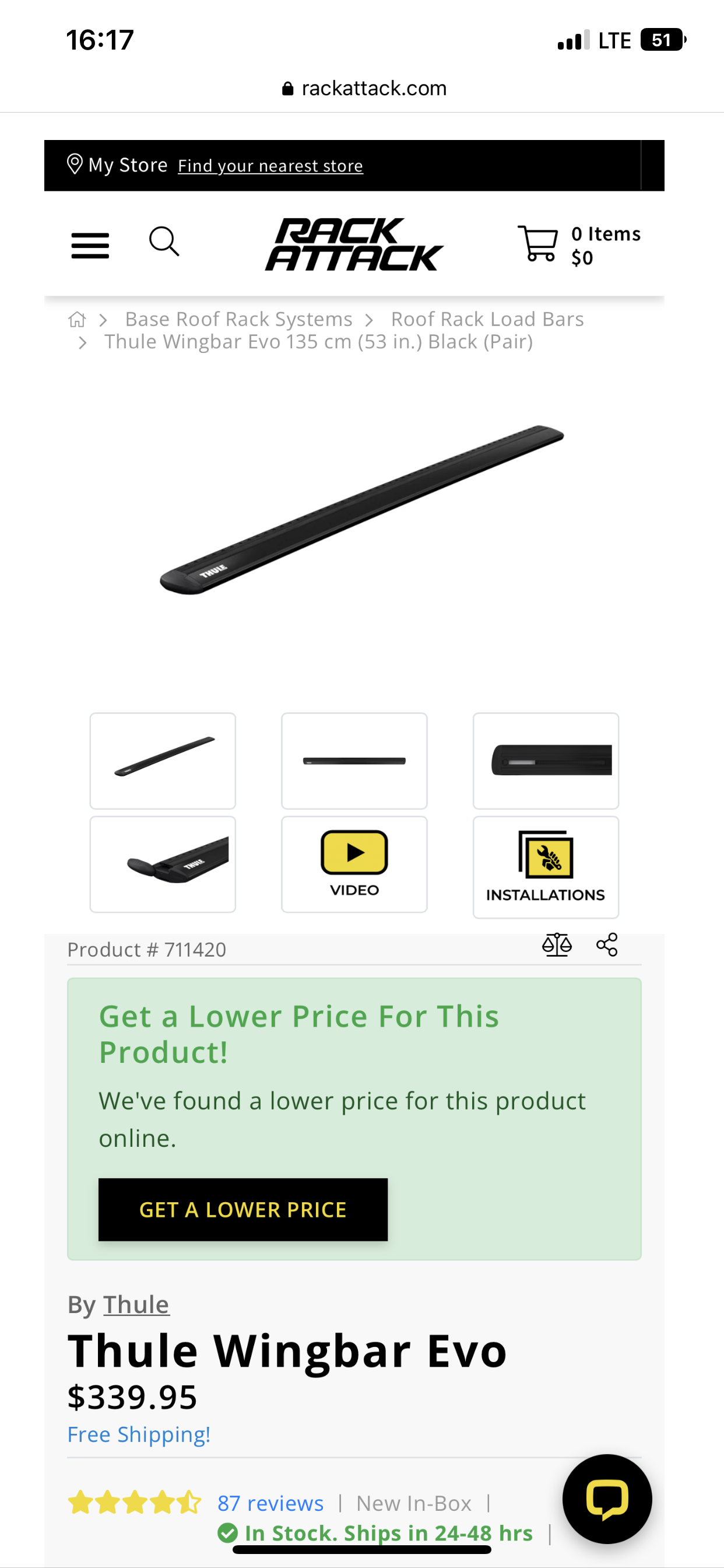
Task: Open the Installations gallery
Action: [546, 867]
